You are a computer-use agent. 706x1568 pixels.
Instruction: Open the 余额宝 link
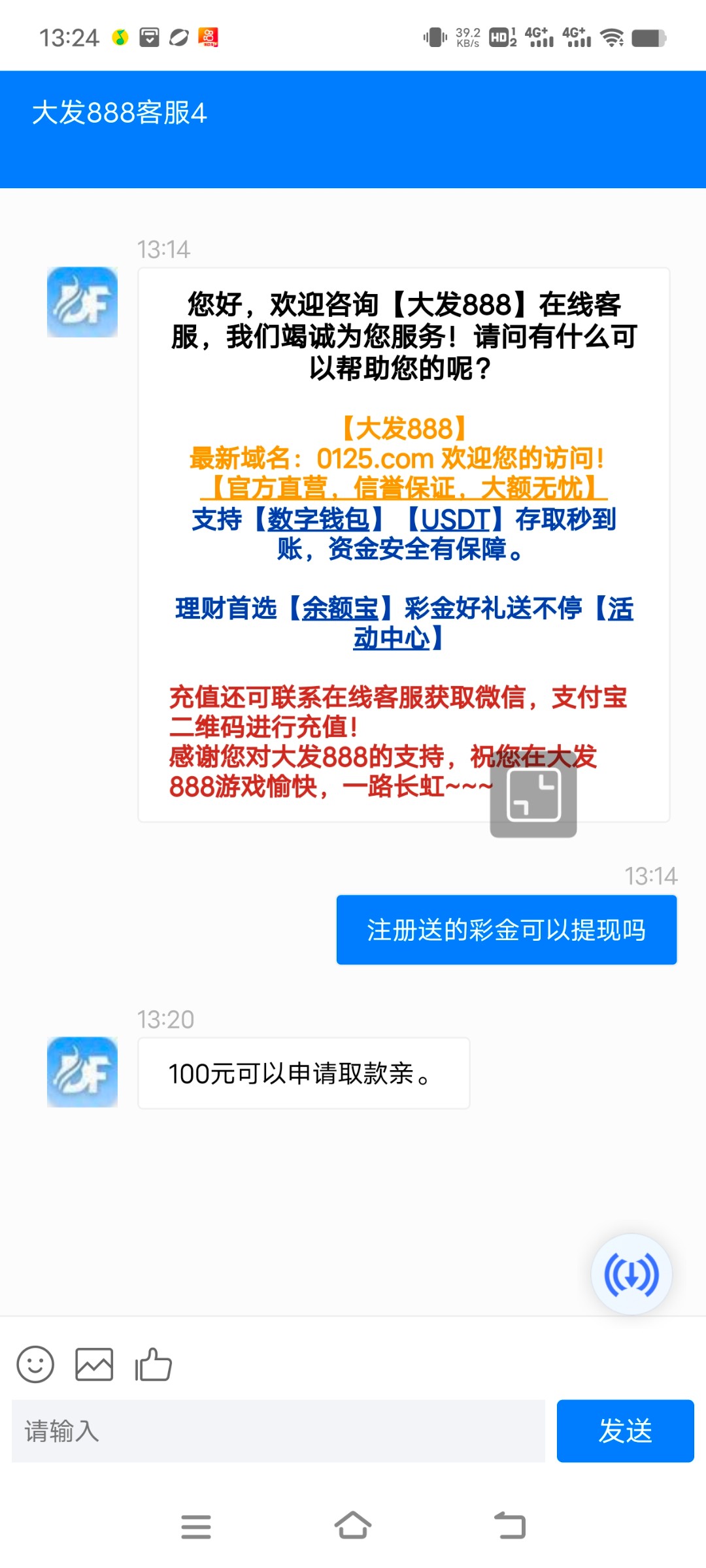(x=340, y=608)
